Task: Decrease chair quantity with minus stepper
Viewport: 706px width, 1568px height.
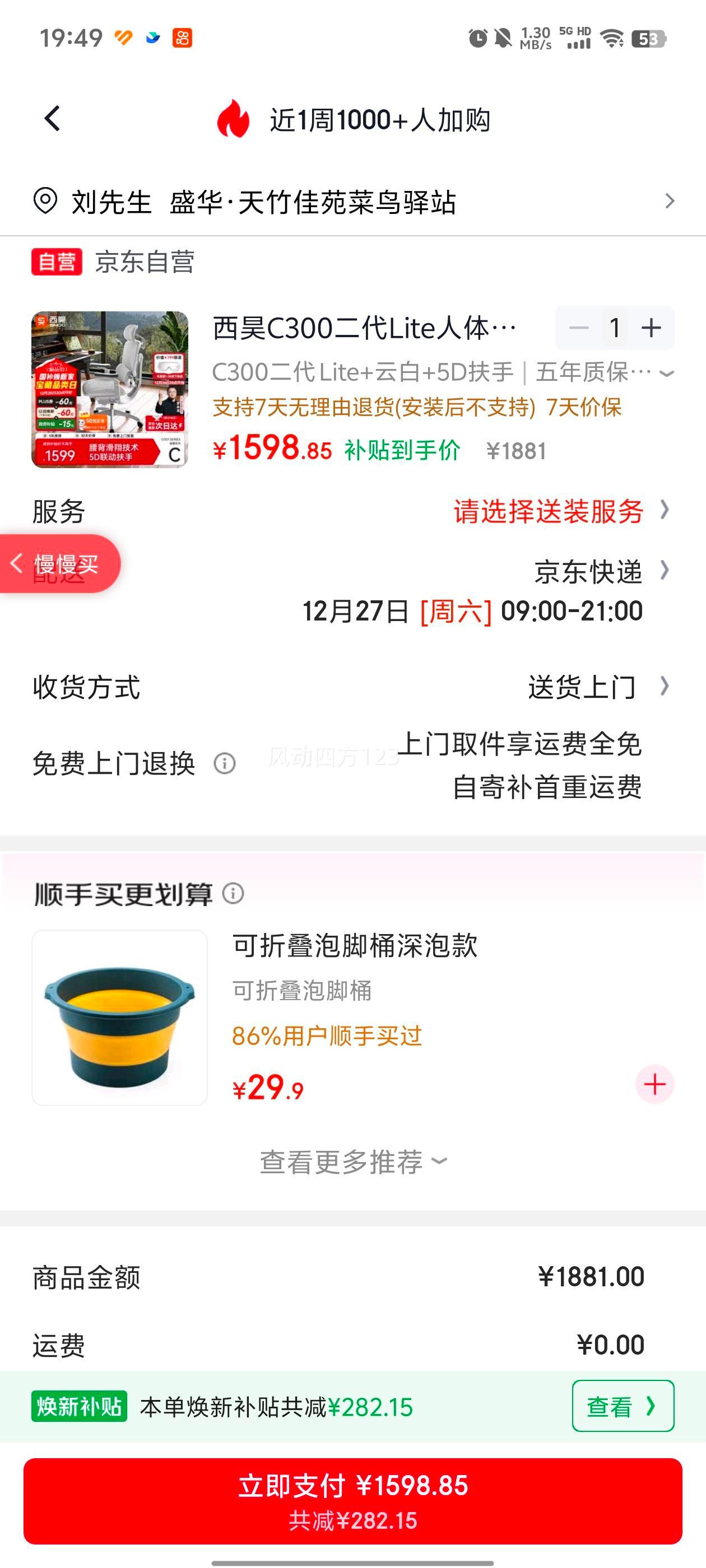Action: [x=579, y=328]
